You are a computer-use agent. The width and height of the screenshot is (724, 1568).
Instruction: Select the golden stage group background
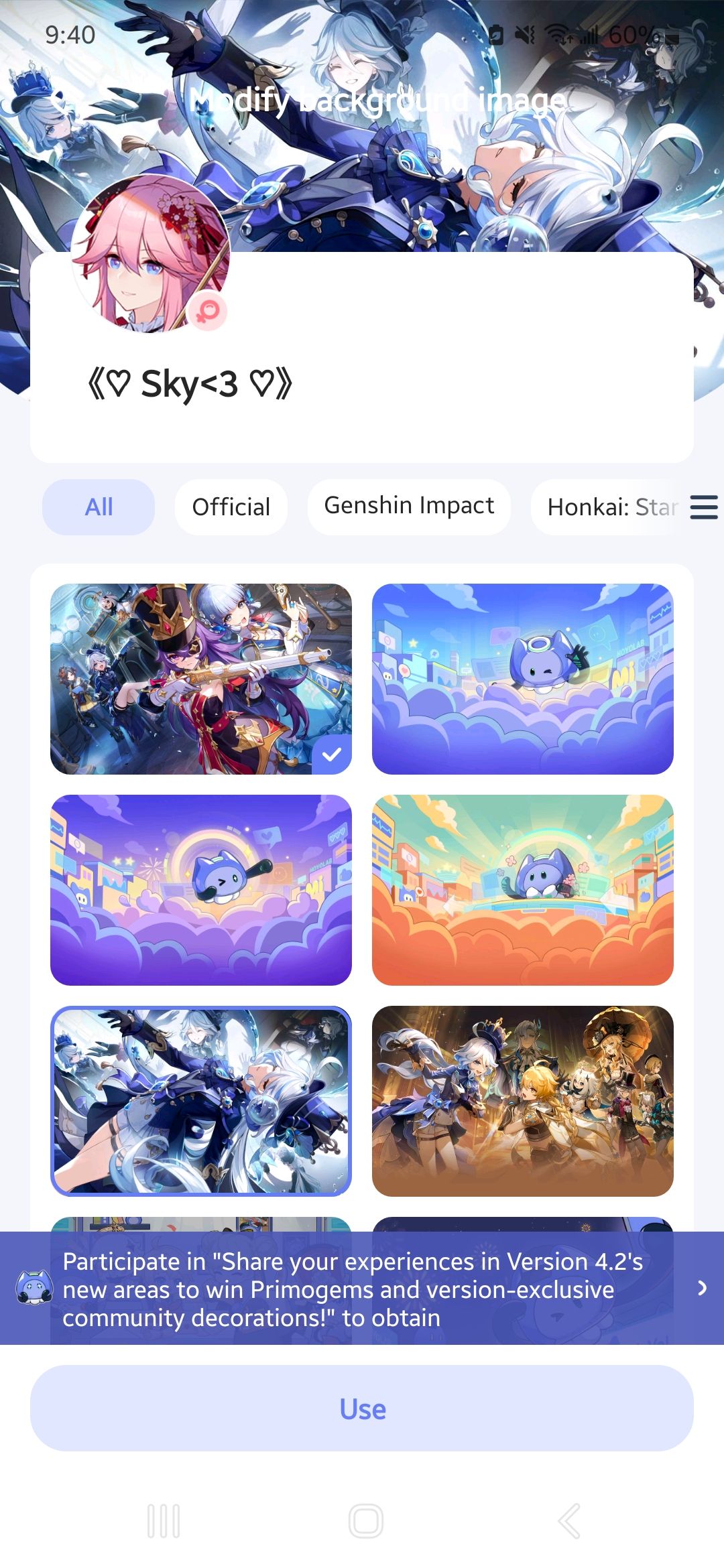pyautogui.click(x=523, y=1101)
